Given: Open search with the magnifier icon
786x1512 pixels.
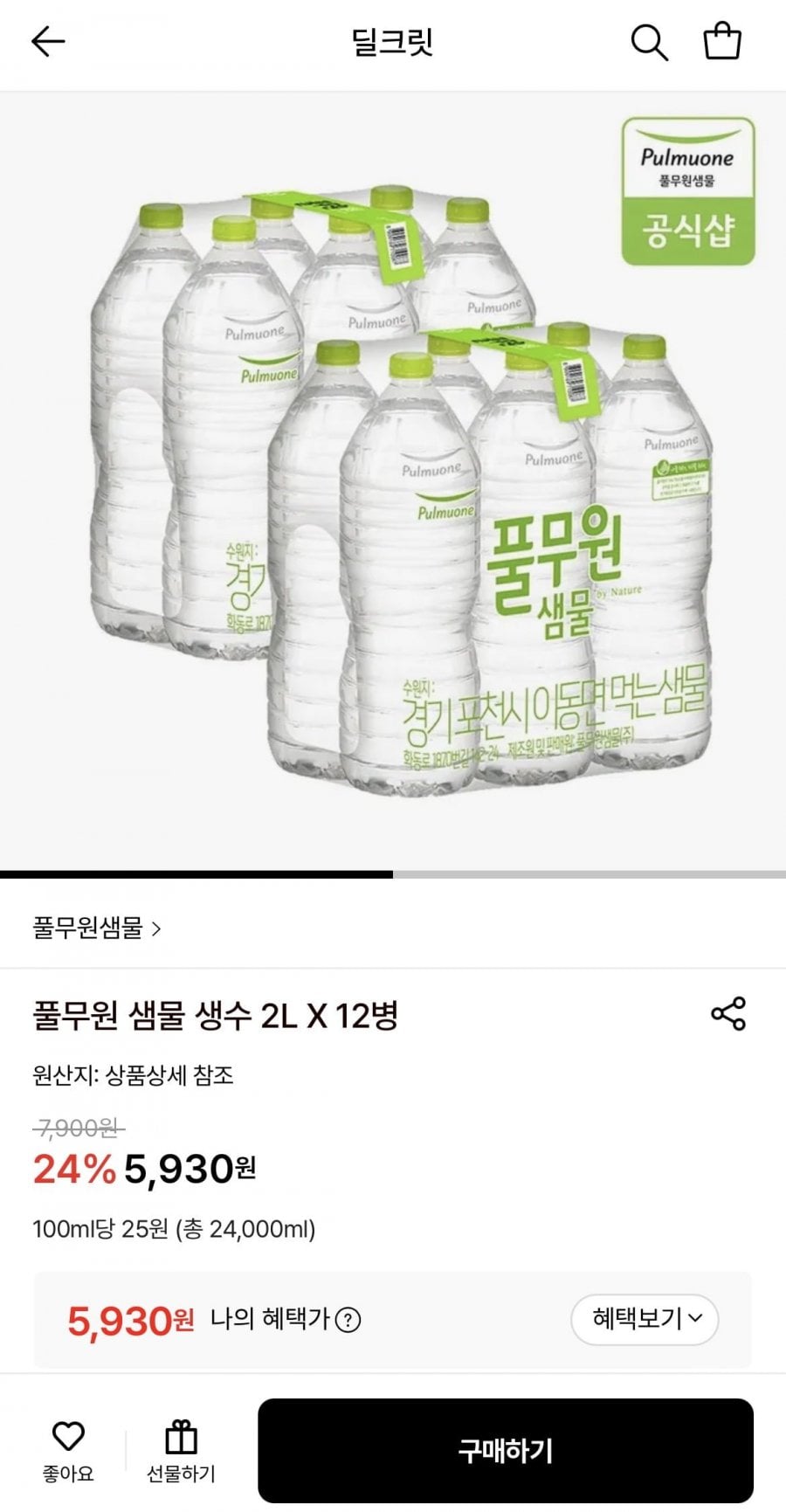Looking at the screenshot, I should pos(649,41).
